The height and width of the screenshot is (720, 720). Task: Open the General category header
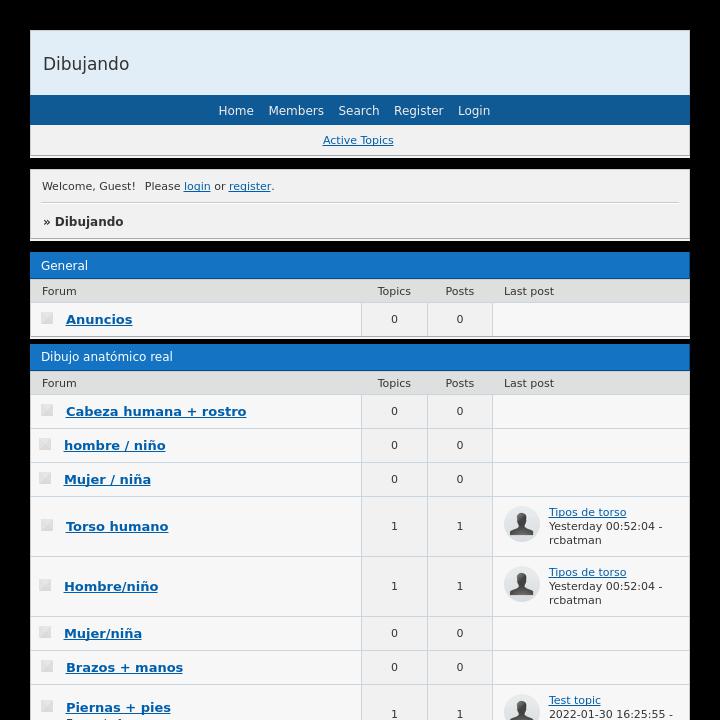pos(64,266)
